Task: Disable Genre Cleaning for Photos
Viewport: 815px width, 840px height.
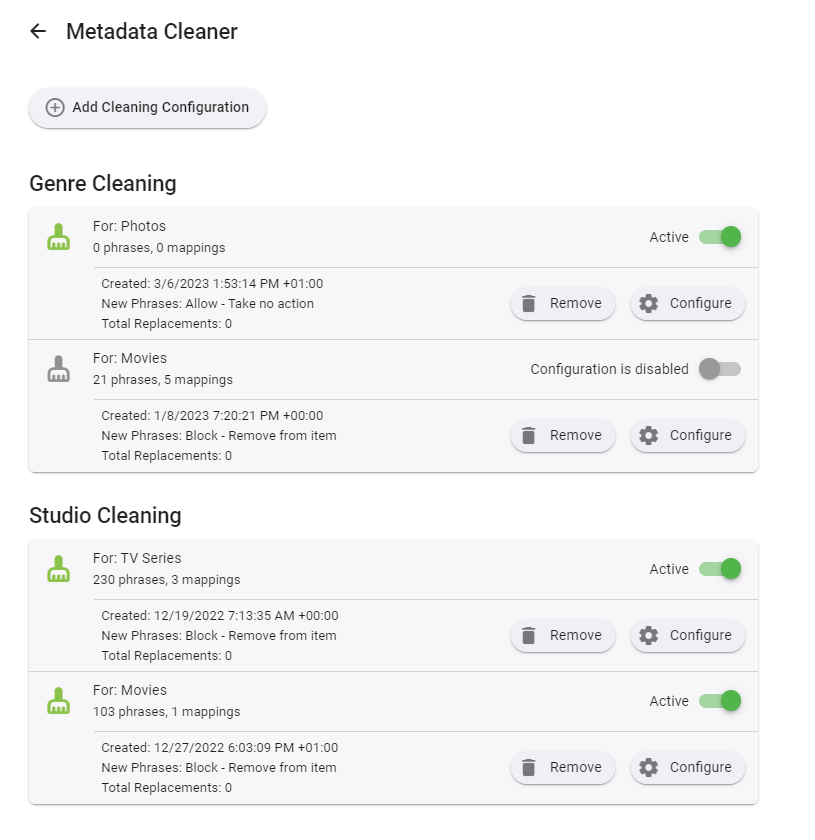Action: (x=720, y=237)
